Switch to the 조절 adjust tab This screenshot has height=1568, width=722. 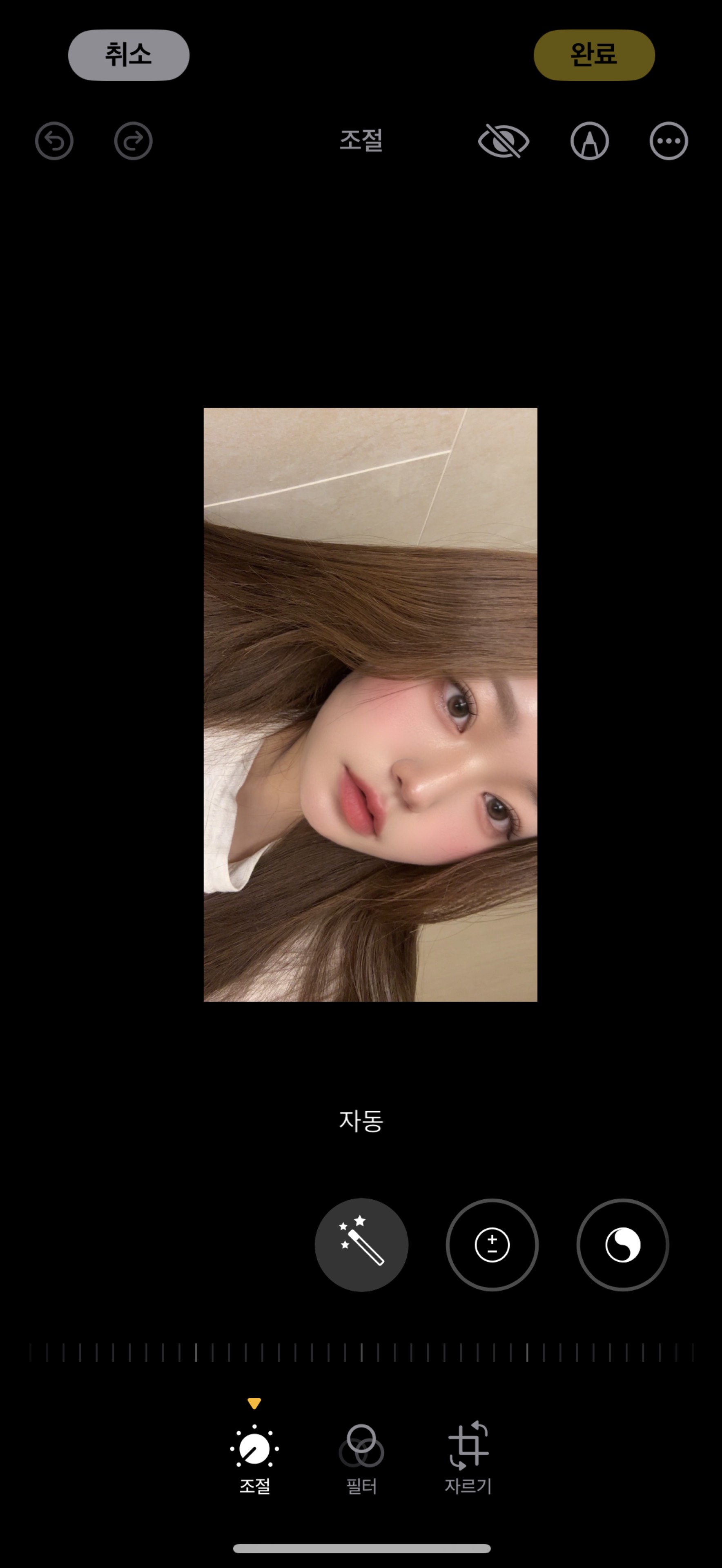tap(254, 1458)
